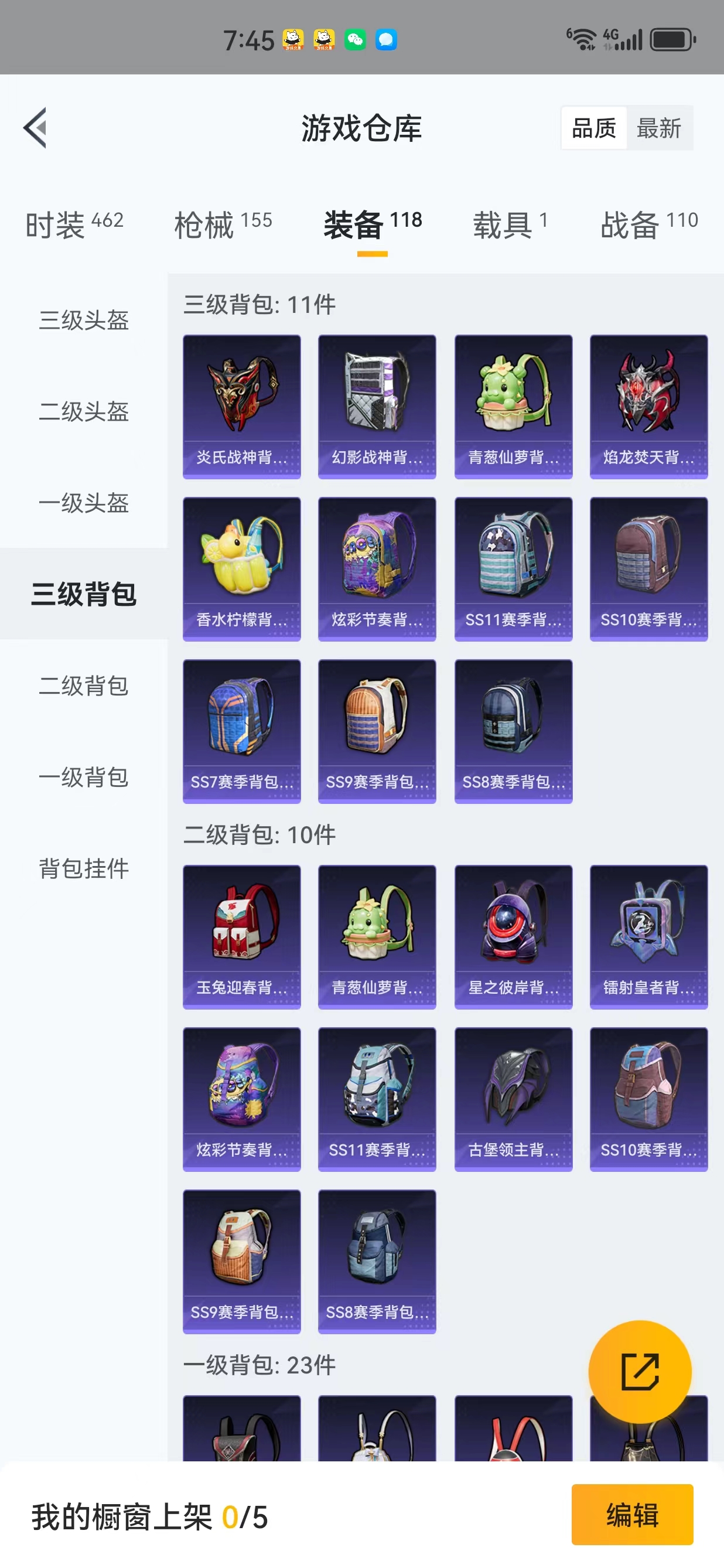The image size is (724, 1568).
Task: Select 二级头盔 in the sidebar
Action: click(84, 411)
